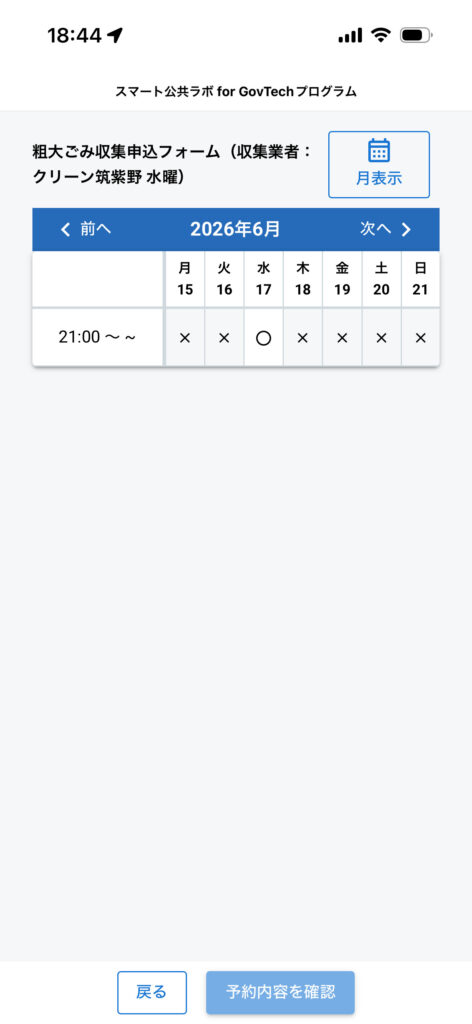Go to previous week with 前へ
This screenshot has width=472, height=1024.
86,229
